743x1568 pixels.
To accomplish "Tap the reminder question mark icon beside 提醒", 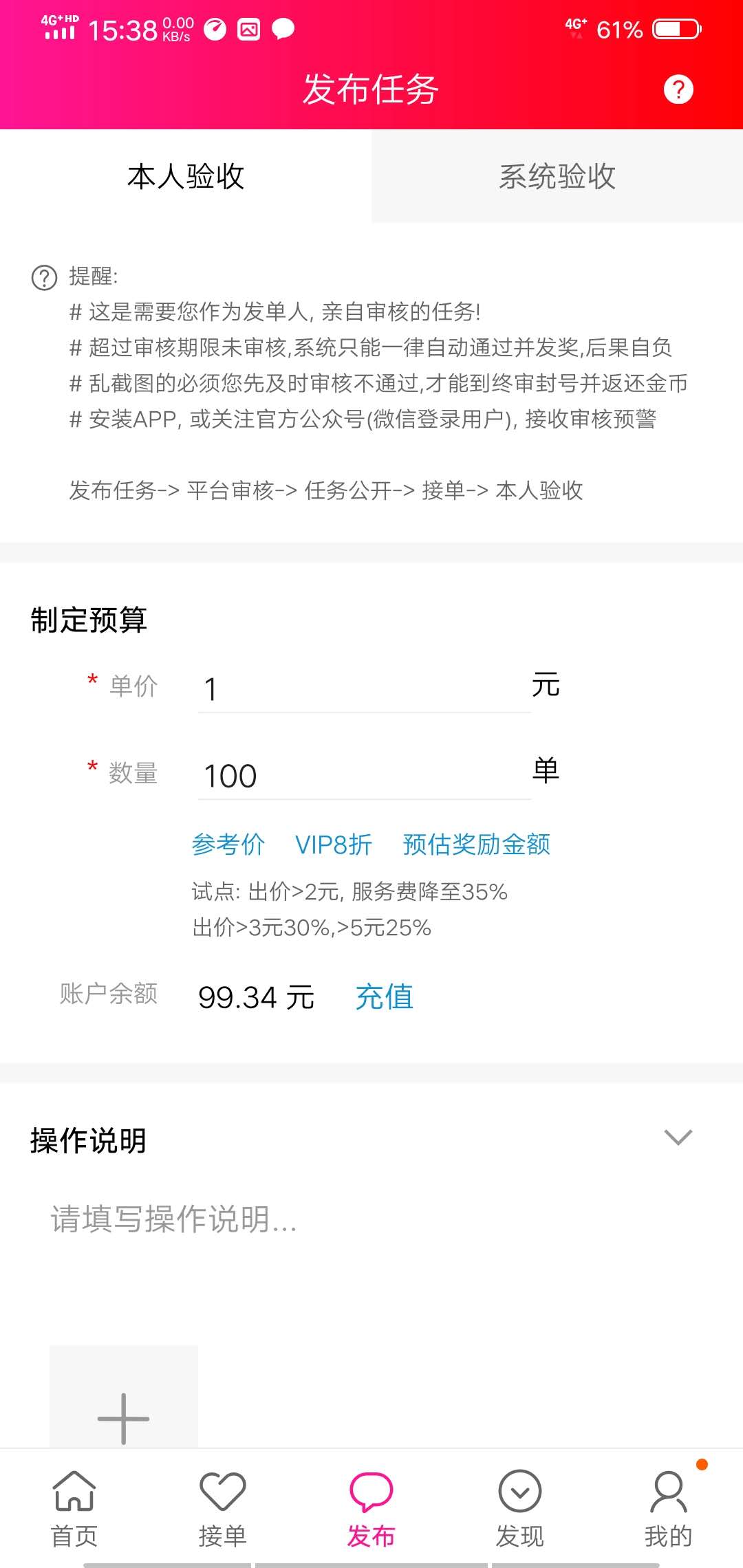I will tap(43, 278).
